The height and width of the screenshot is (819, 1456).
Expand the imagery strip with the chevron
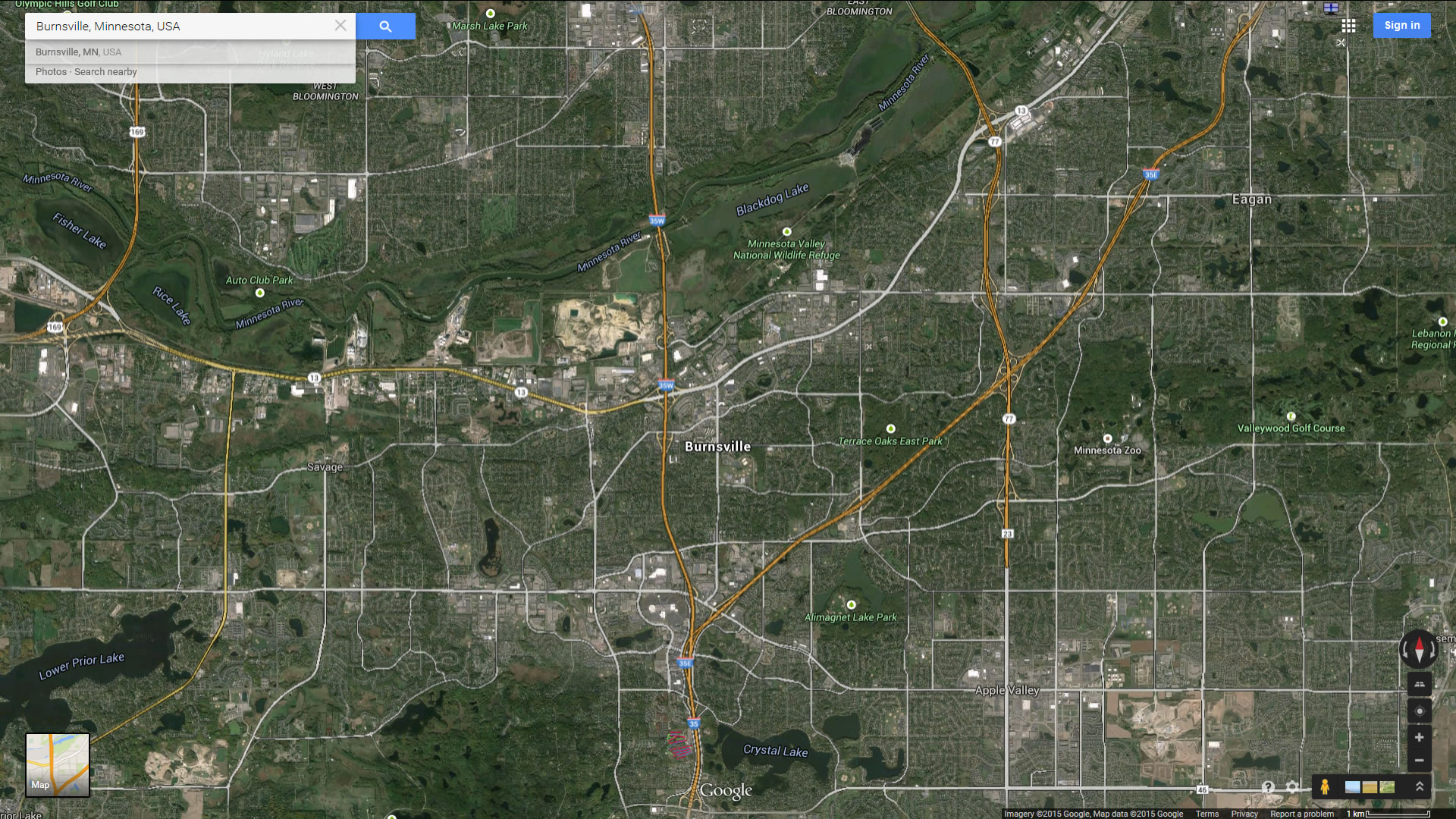point(1420,787)
